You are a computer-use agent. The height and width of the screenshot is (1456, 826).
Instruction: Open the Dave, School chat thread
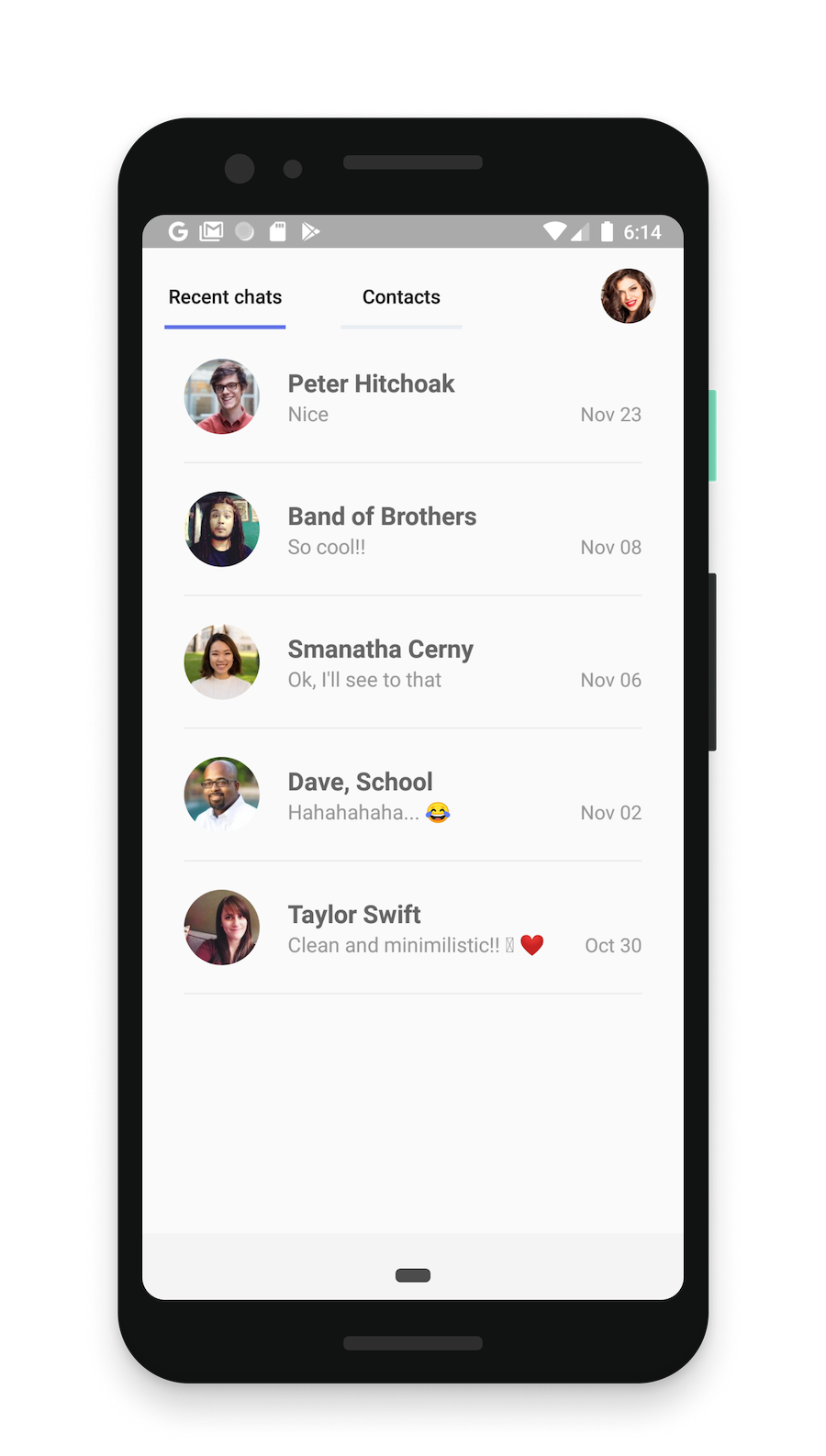[412, 795]
